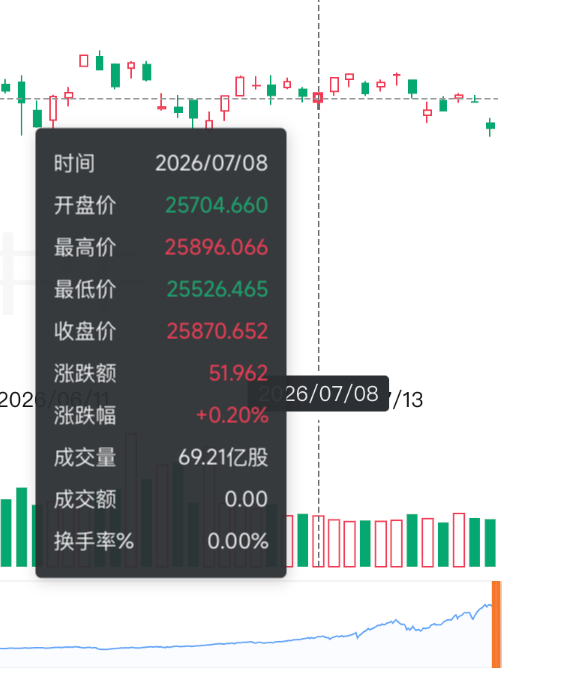The width and height of the screenshot is (580, 686).
Task: Tap the orange range handle on overview chart
Action: (x=496, y=624)
